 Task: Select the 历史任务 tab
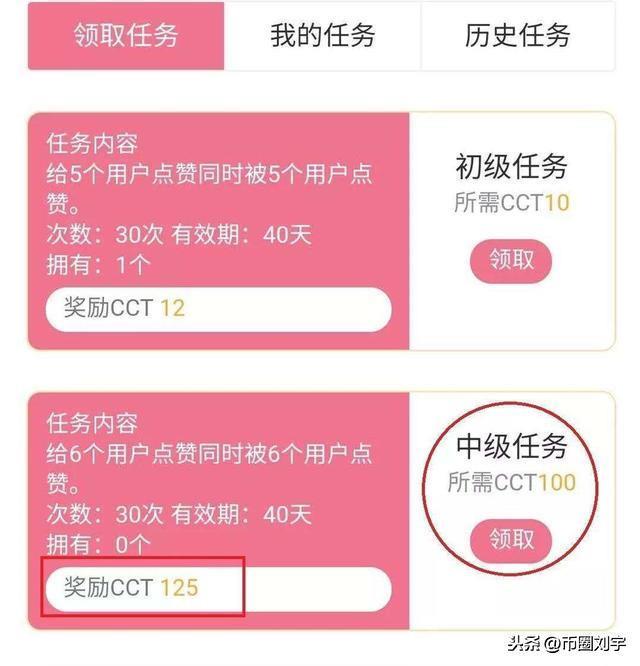517,36
